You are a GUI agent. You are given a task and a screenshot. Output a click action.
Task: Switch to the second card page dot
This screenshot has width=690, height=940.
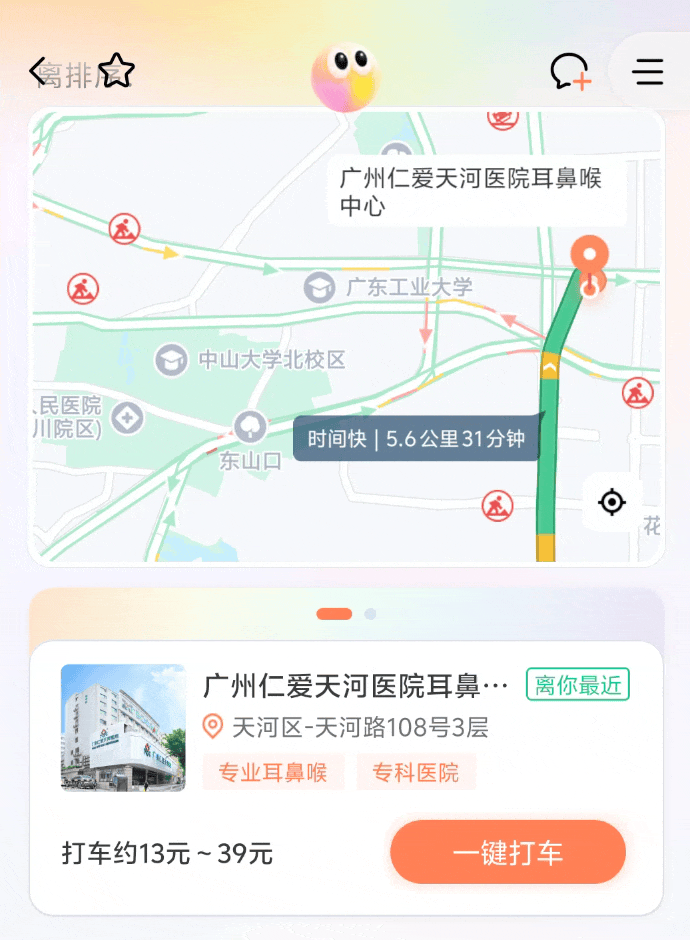[x=370, y=614]
